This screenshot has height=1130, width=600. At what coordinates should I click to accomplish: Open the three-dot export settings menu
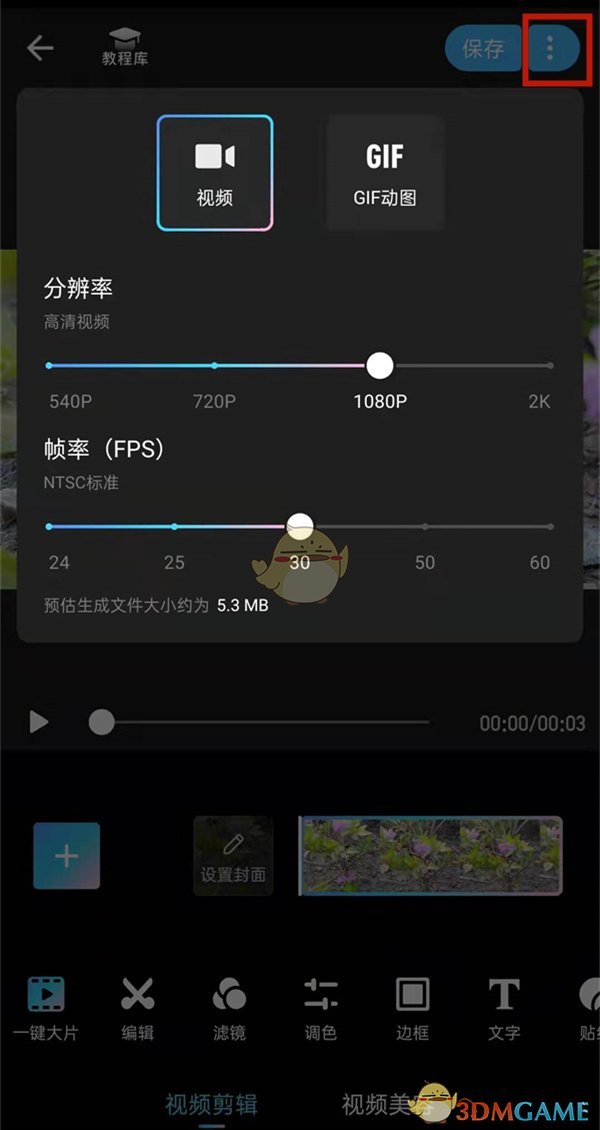click(x=549, y=47)
